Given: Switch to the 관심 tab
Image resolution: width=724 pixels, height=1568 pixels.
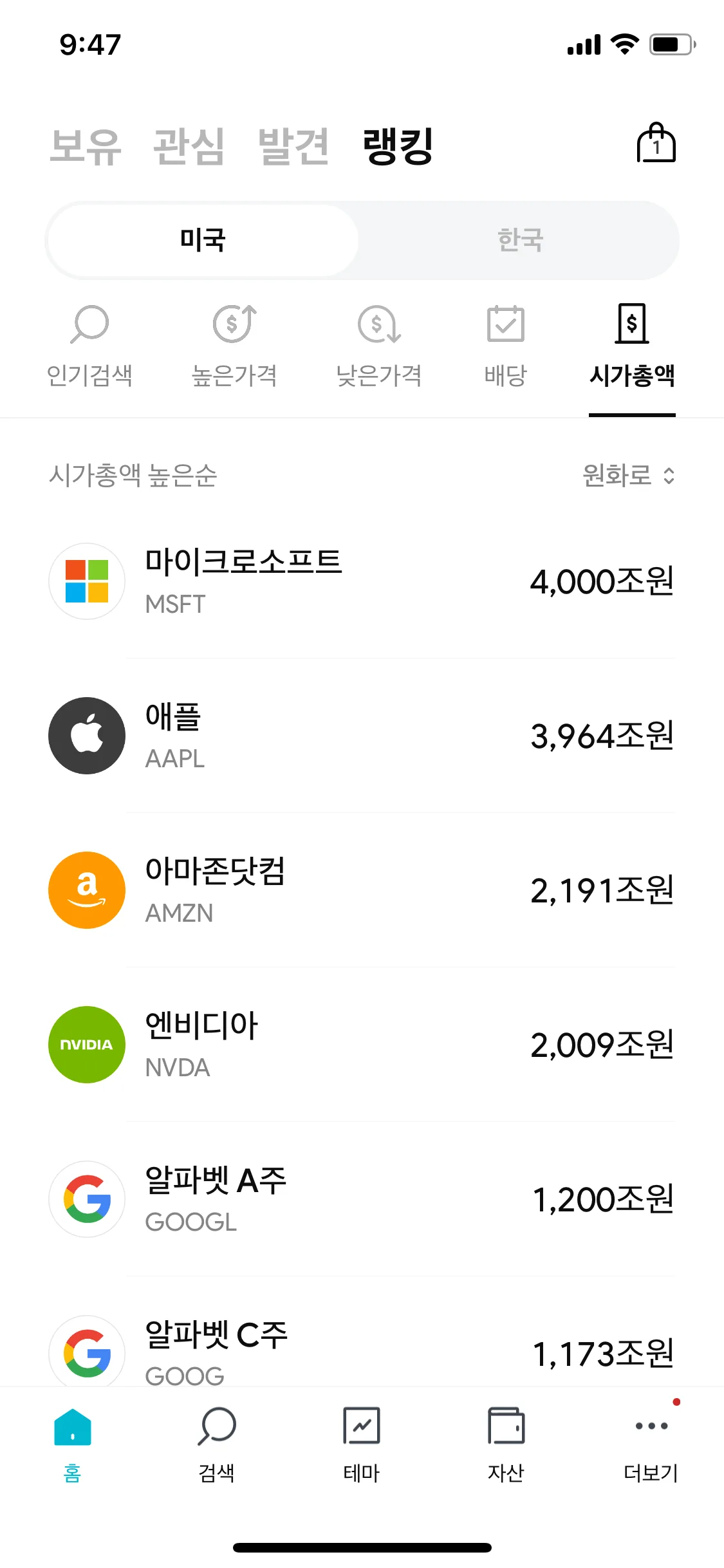Looking at the screenshot, I should click(x=189, y=147).
